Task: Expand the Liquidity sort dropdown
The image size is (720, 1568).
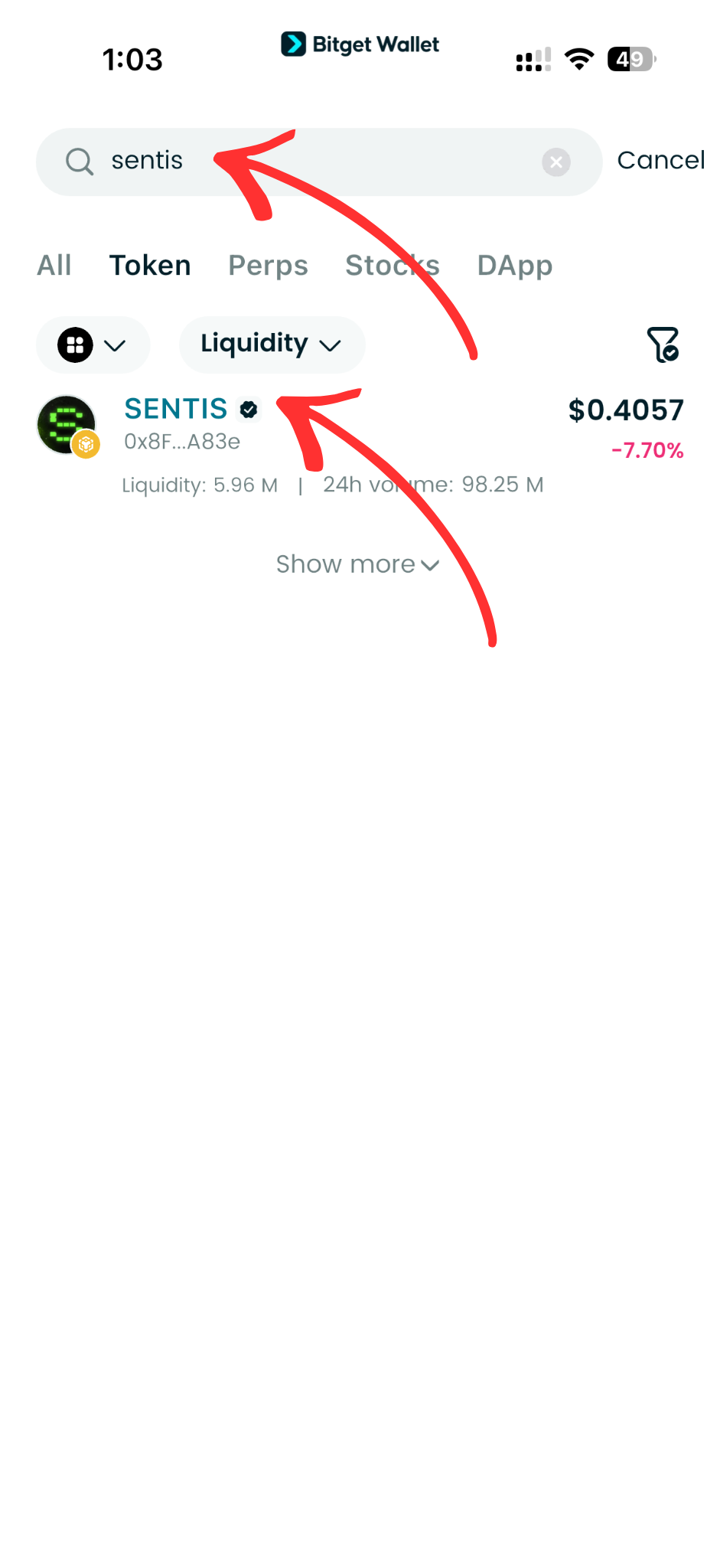Action: click(272, 345)
